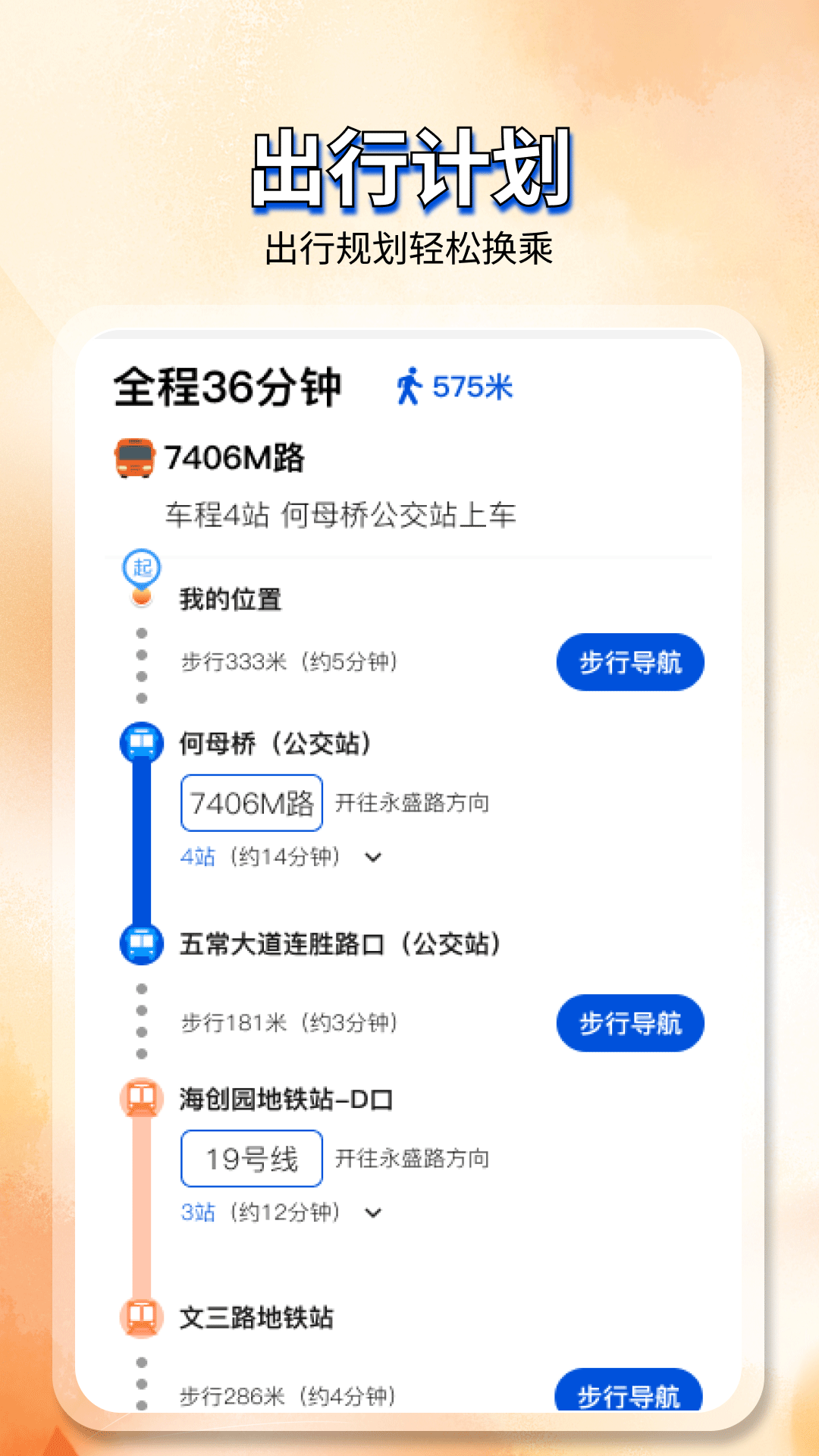The image size is (819, 1456).
Task: Click the orange metro icon at 文三路地铁站
Action: pyautogui.click(x=140, y=1317)
